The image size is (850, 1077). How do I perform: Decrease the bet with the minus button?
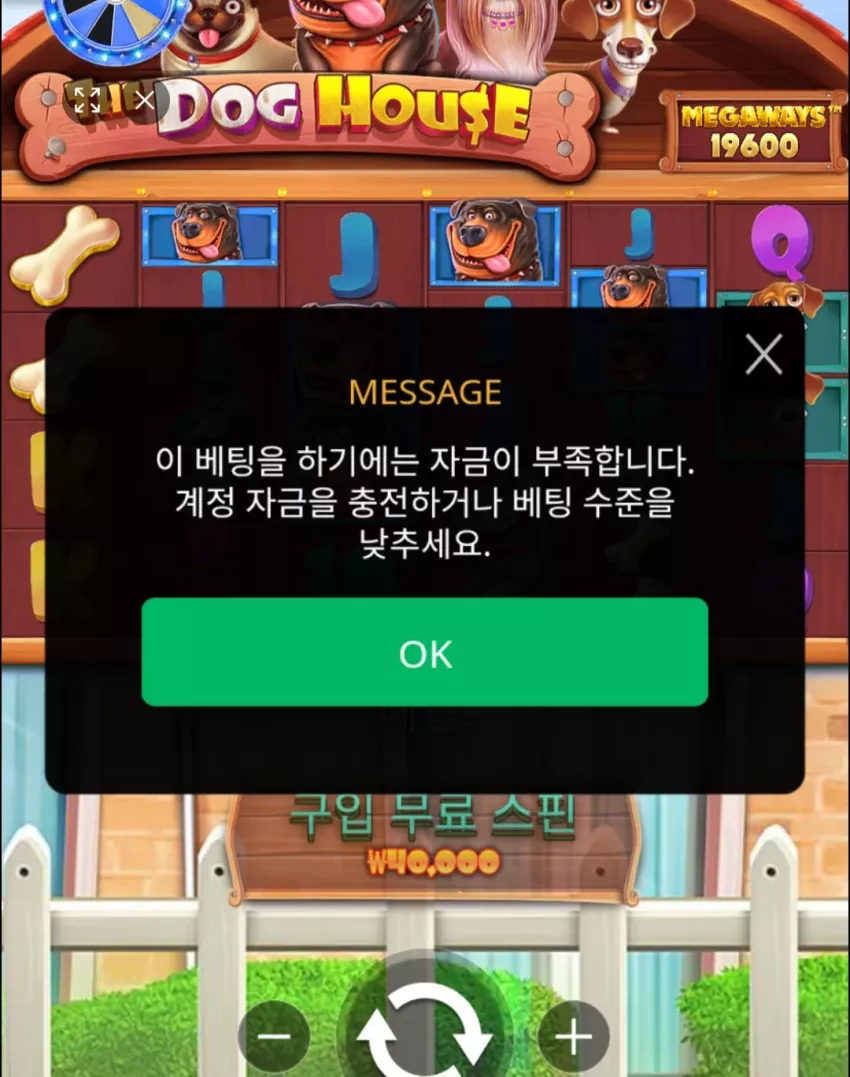274,1036
